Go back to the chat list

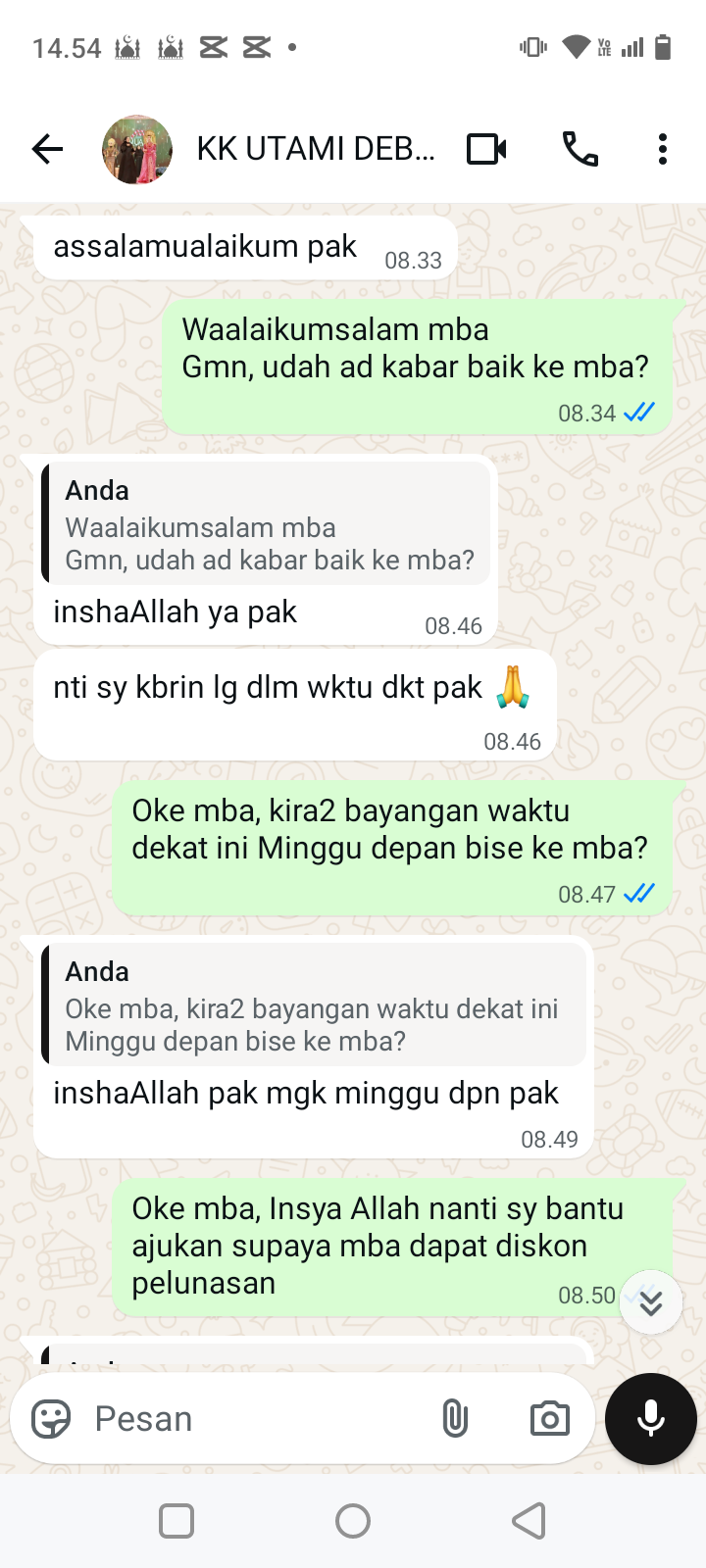[x=47, y=149]
